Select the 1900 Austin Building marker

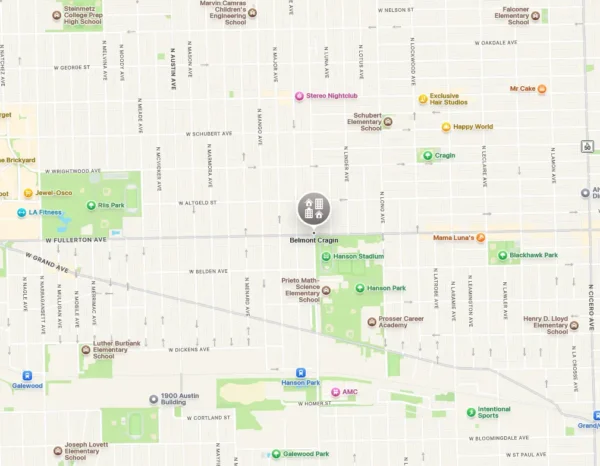[x=153, y=398]
